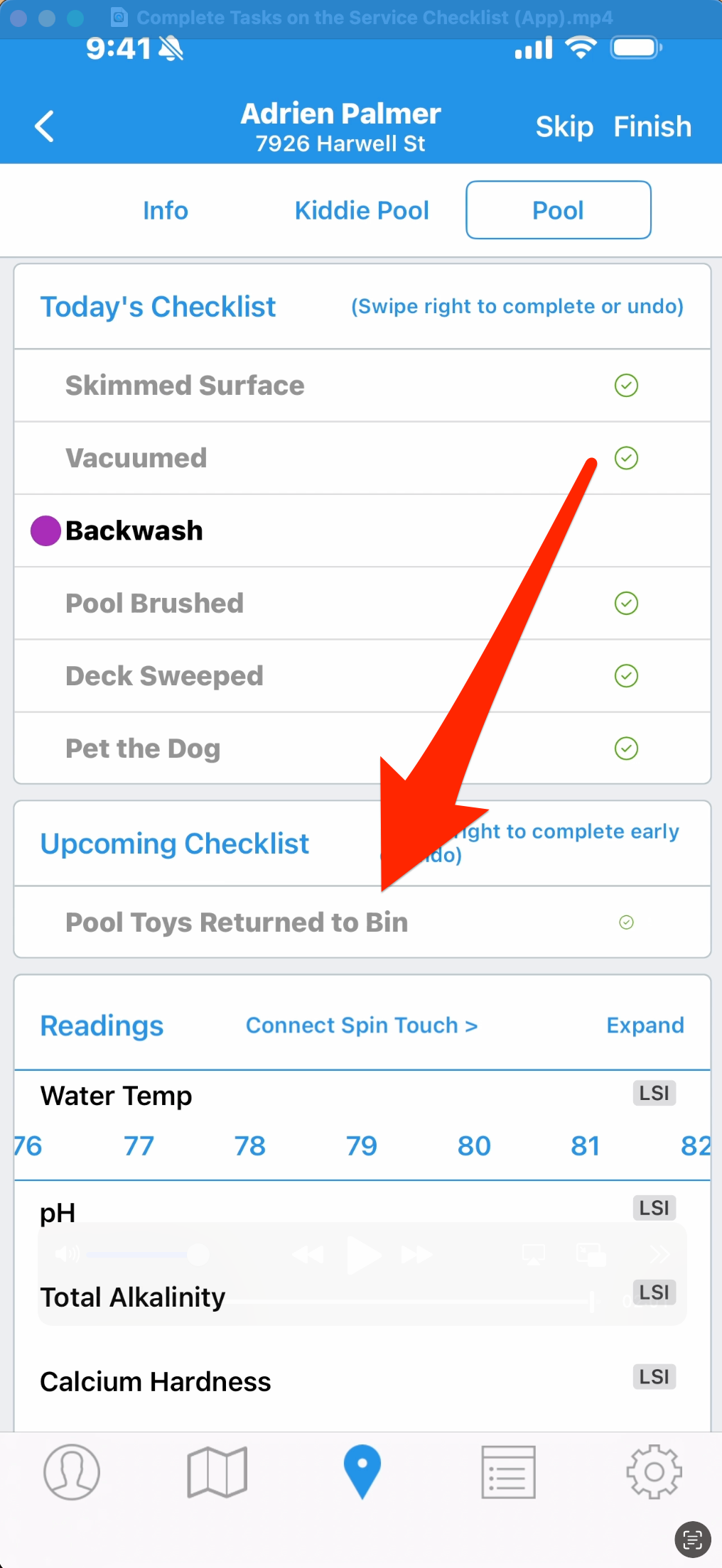Open the list tab in bottom bar
This screenshot has width=722, height=1568.
507,1472
